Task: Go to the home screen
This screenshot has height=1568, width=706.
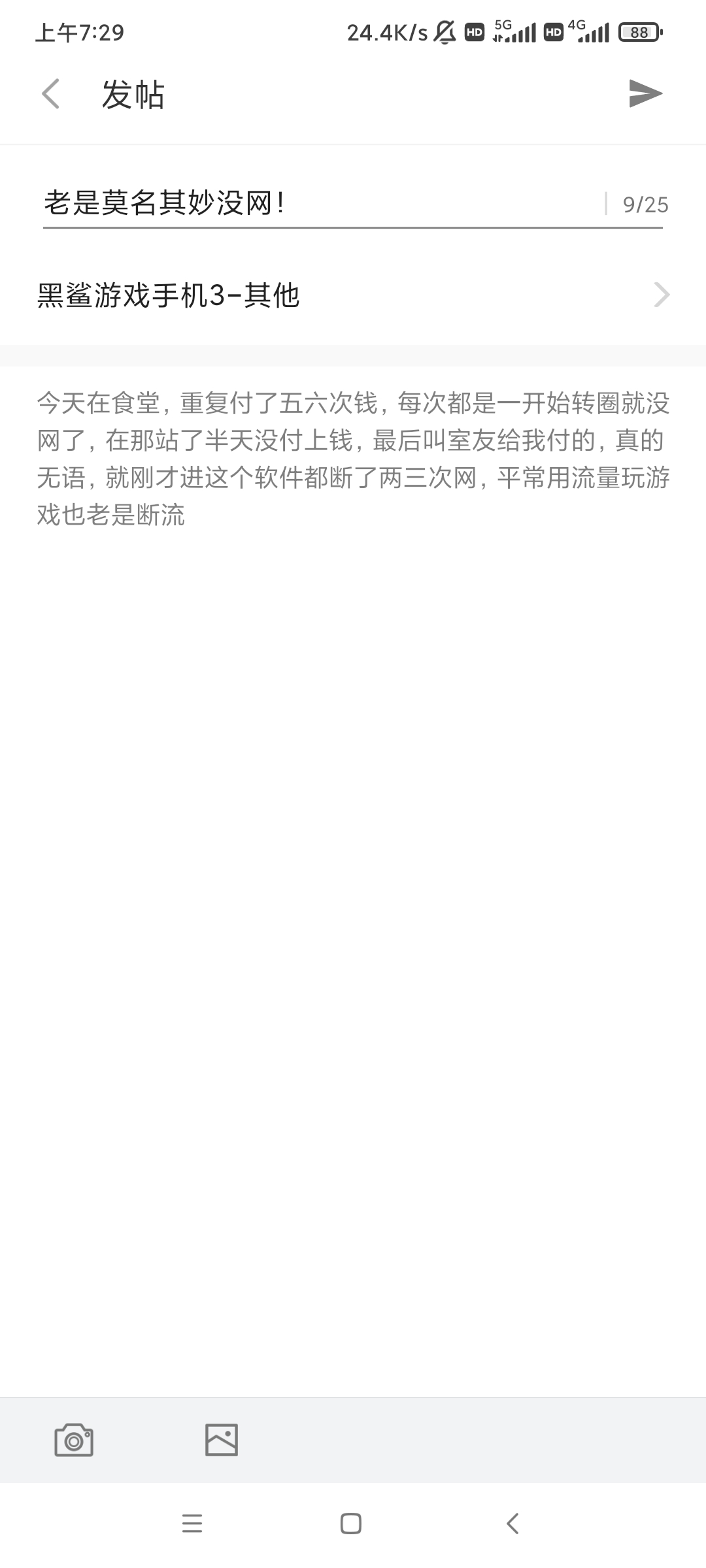Action: [351, 1523]
